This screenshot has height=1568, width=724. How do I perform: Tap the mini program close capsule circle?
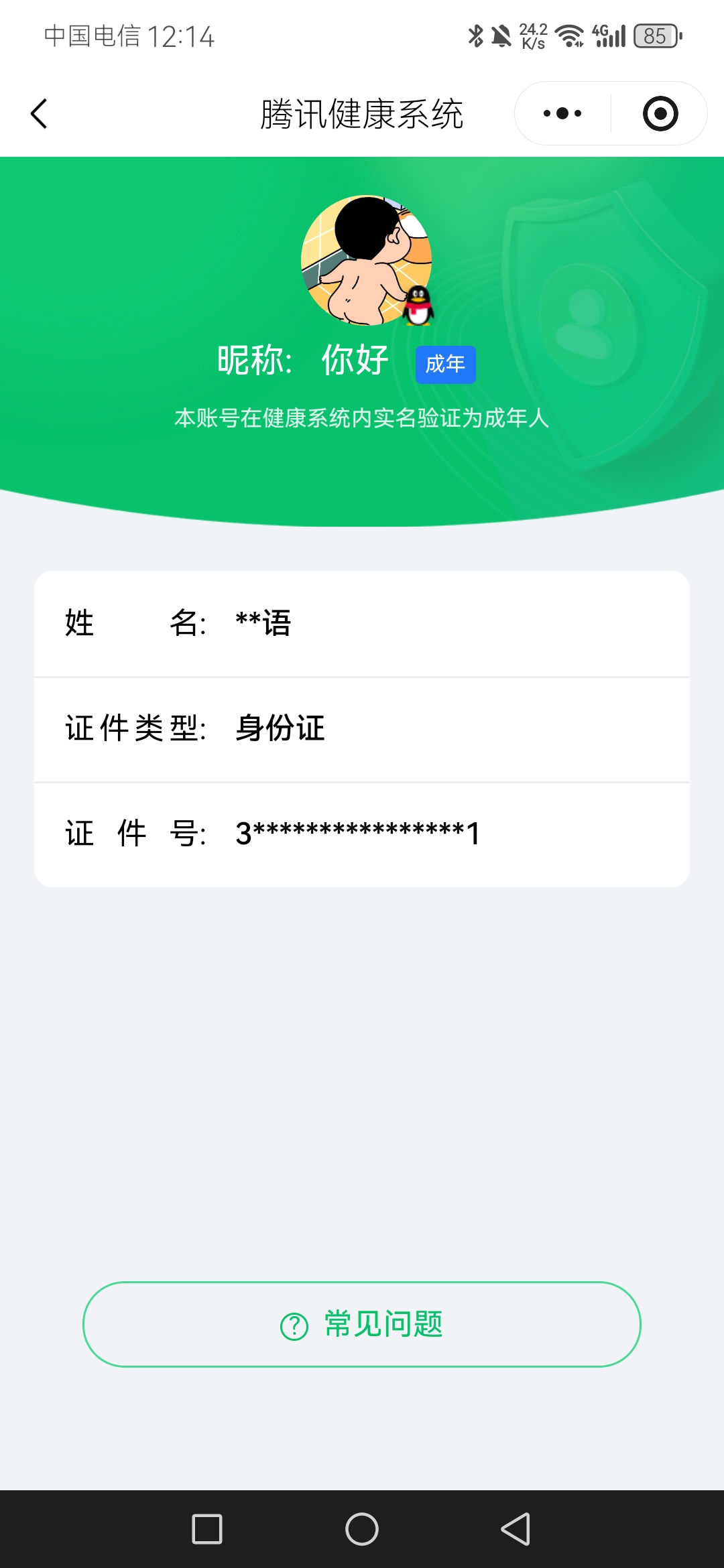point(660,113)
